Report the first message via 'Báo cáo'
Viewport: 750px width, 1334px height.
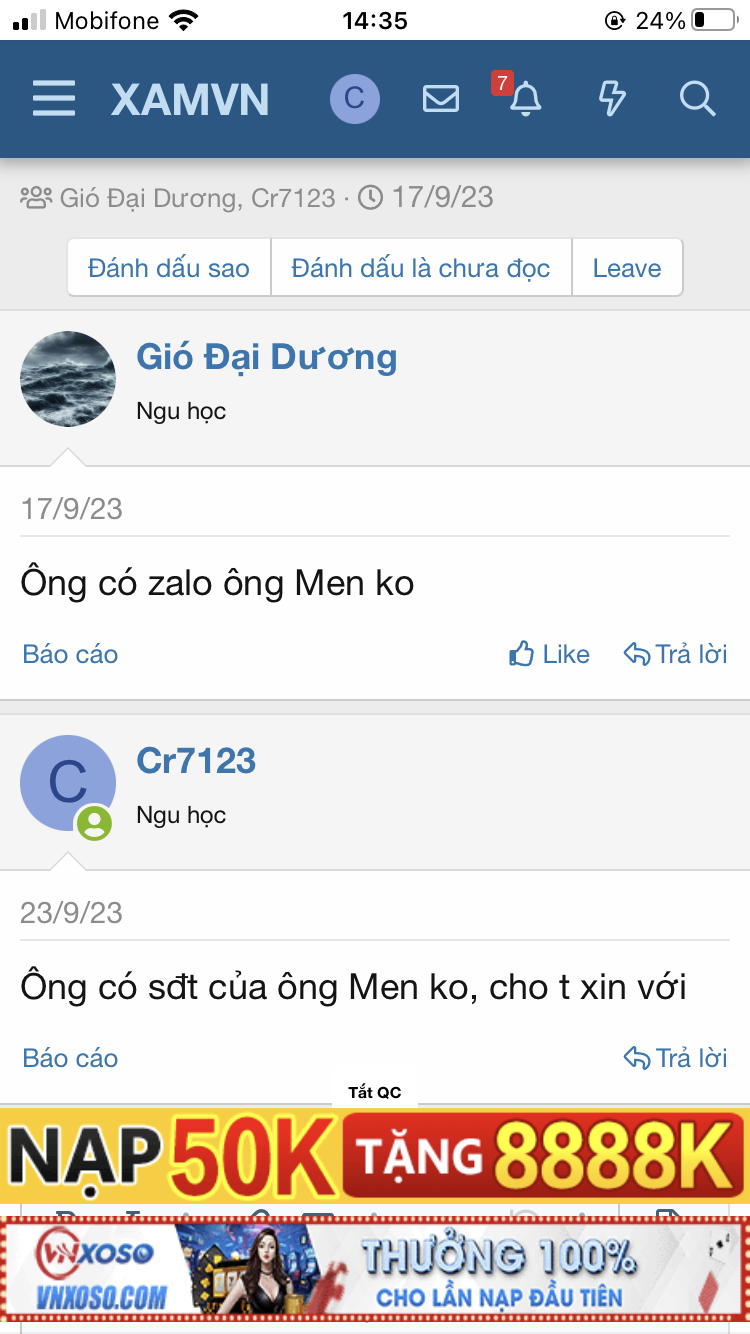(x=69, y=653)
